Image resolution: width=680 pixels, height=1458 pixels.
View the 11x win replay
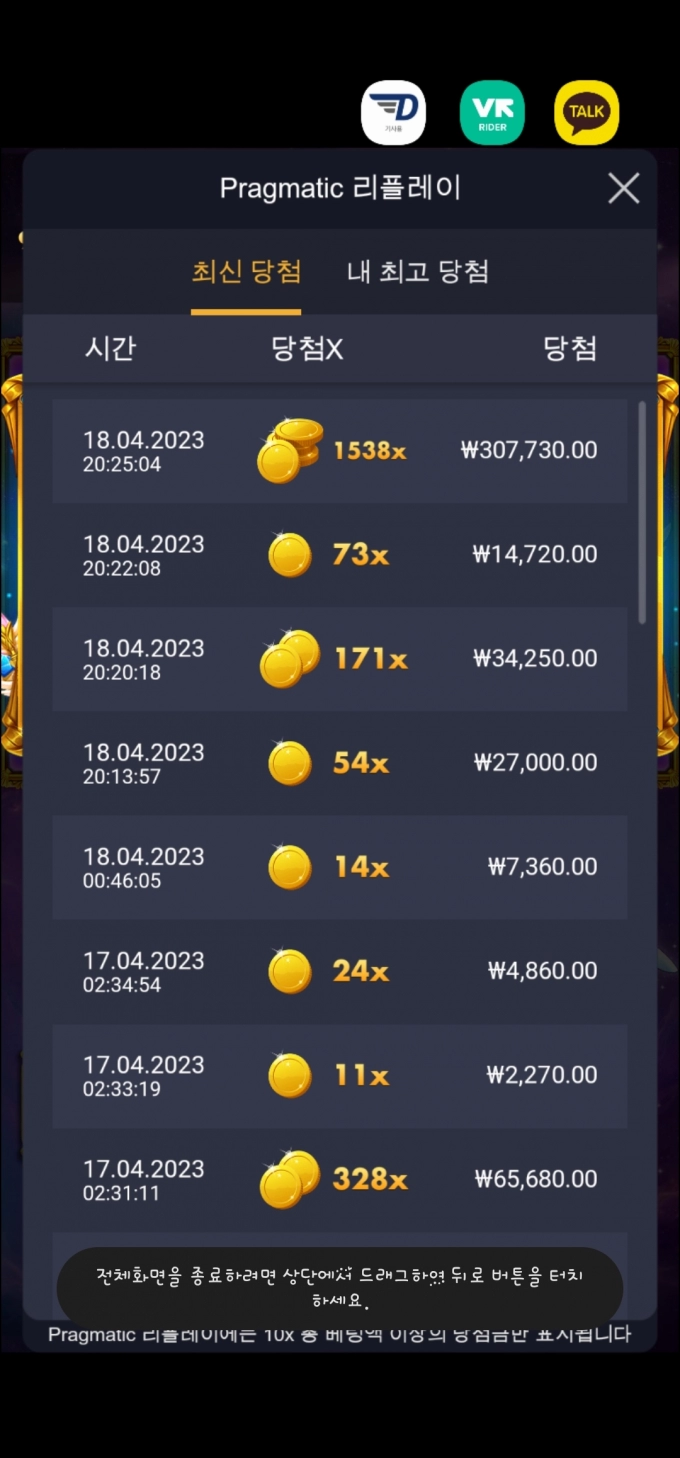340,1075
